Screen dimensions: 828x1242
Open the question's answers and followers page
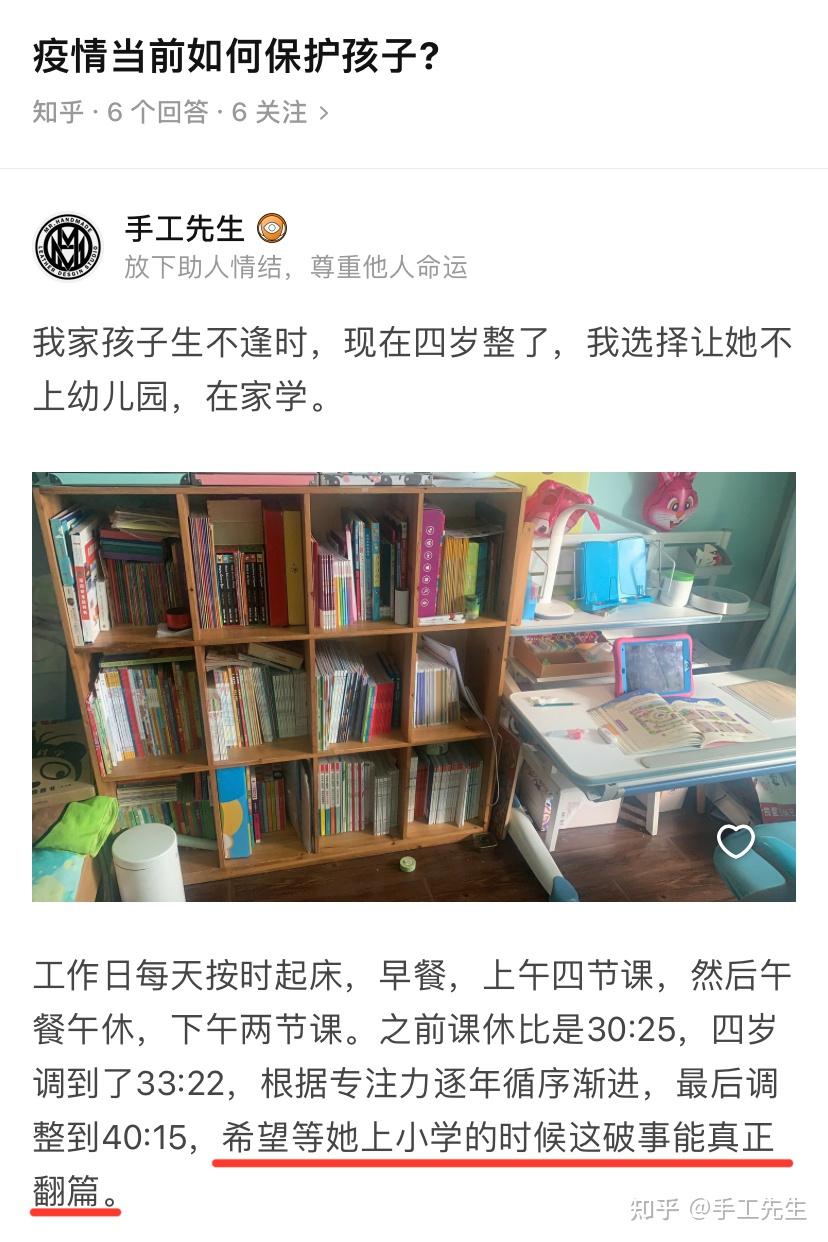coord(180,112)
